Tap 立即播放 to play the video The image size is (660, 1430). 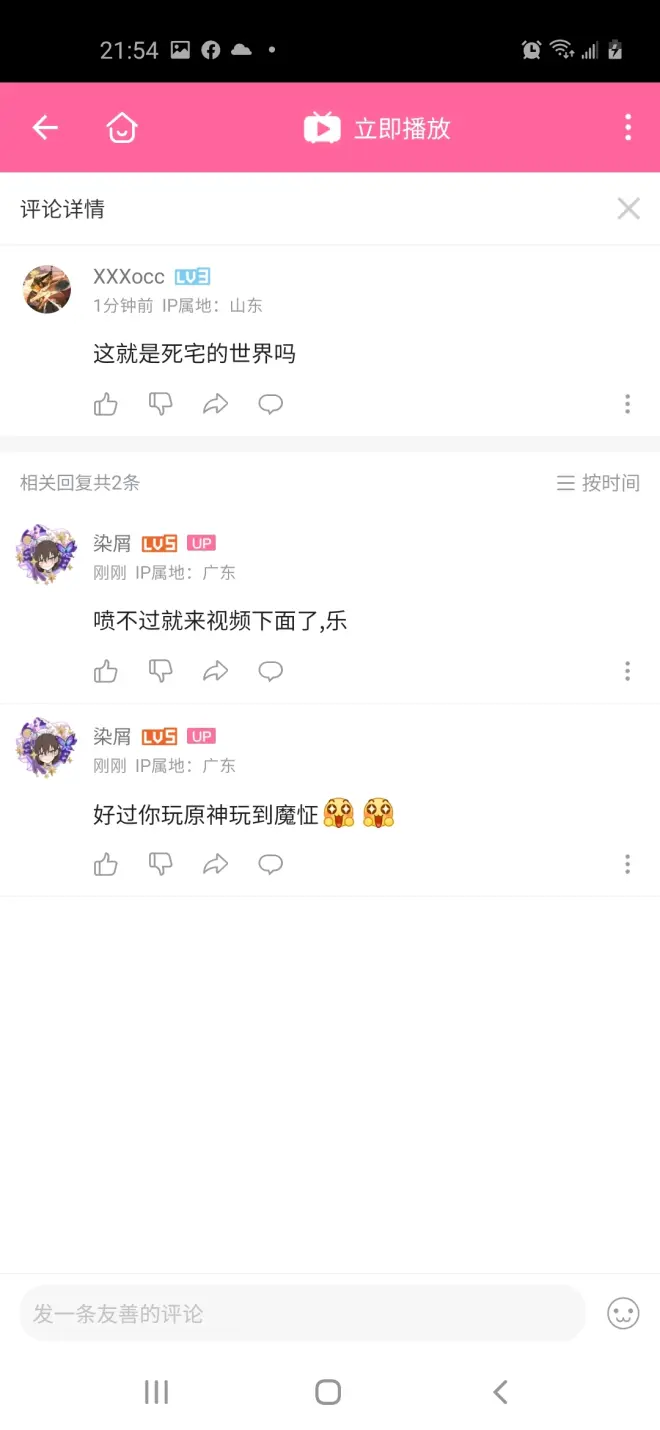pos(378,128)
